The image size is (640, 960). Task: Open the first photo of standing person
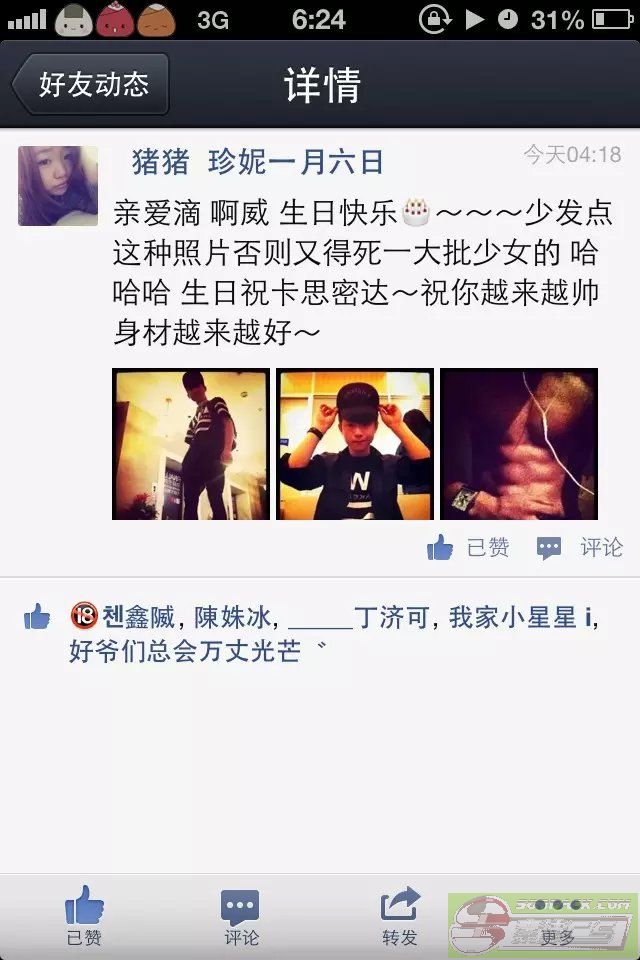click(191, 444)
